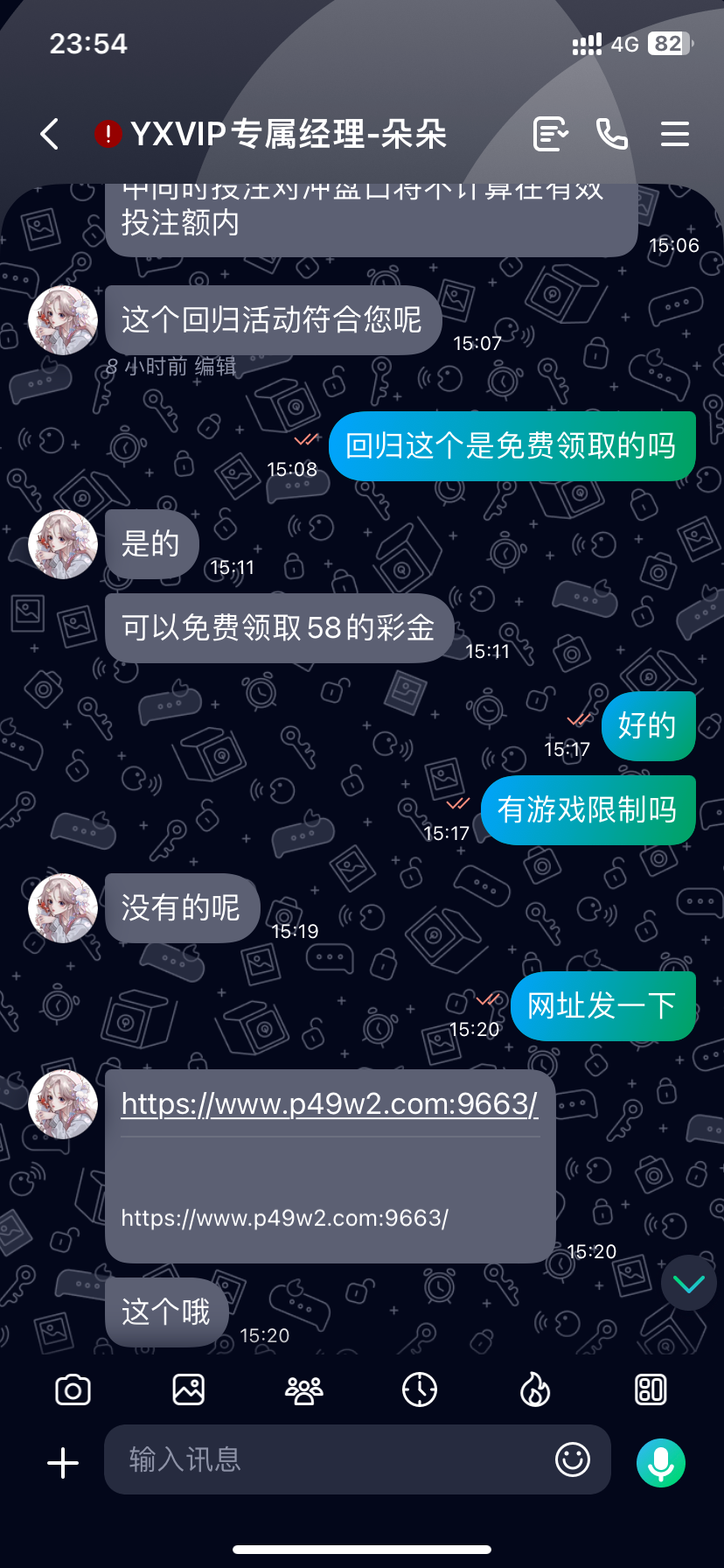Tap the flame burn-message icon
724x1568 pixels.
point(535,1389)
